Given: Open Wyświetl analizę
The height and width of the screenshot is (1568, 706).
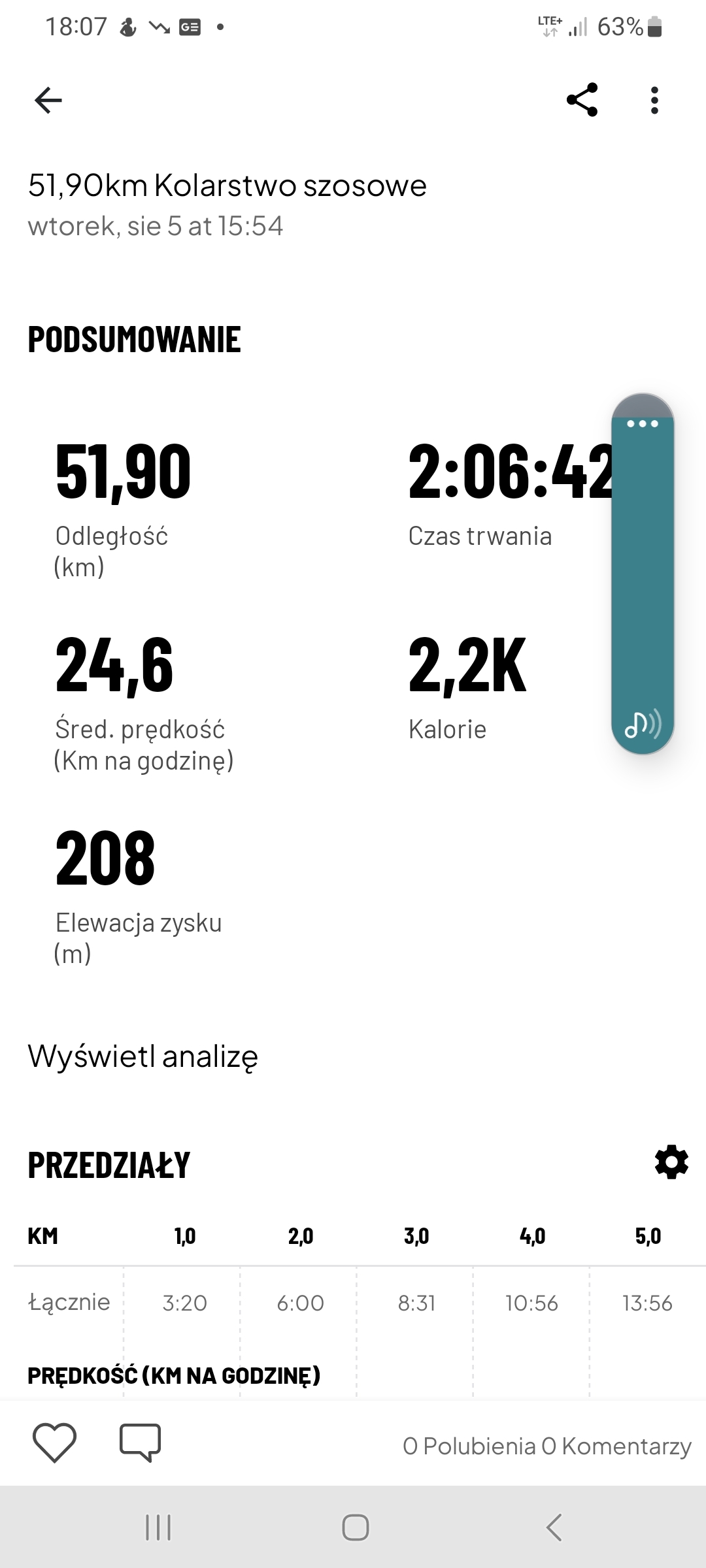Looking at the screenshot, I should pyautogui.click(x=143, y=1056).
